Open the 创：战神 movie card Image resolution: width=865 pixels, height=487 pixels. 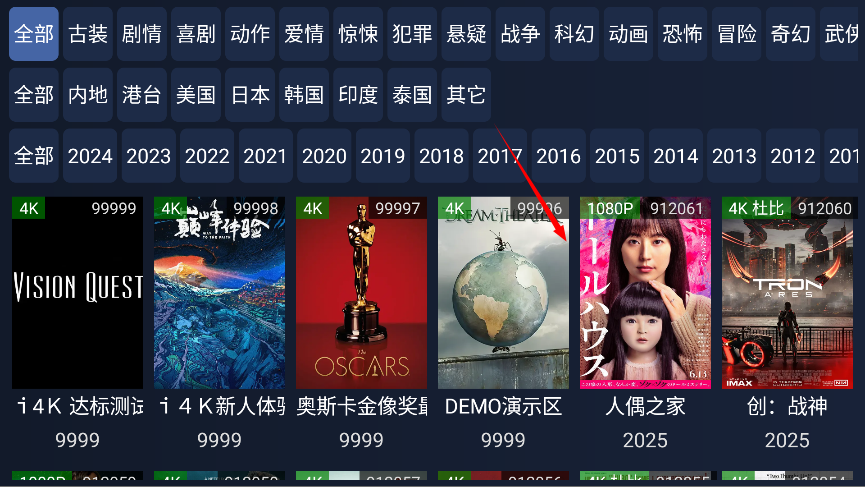(787, 292)
